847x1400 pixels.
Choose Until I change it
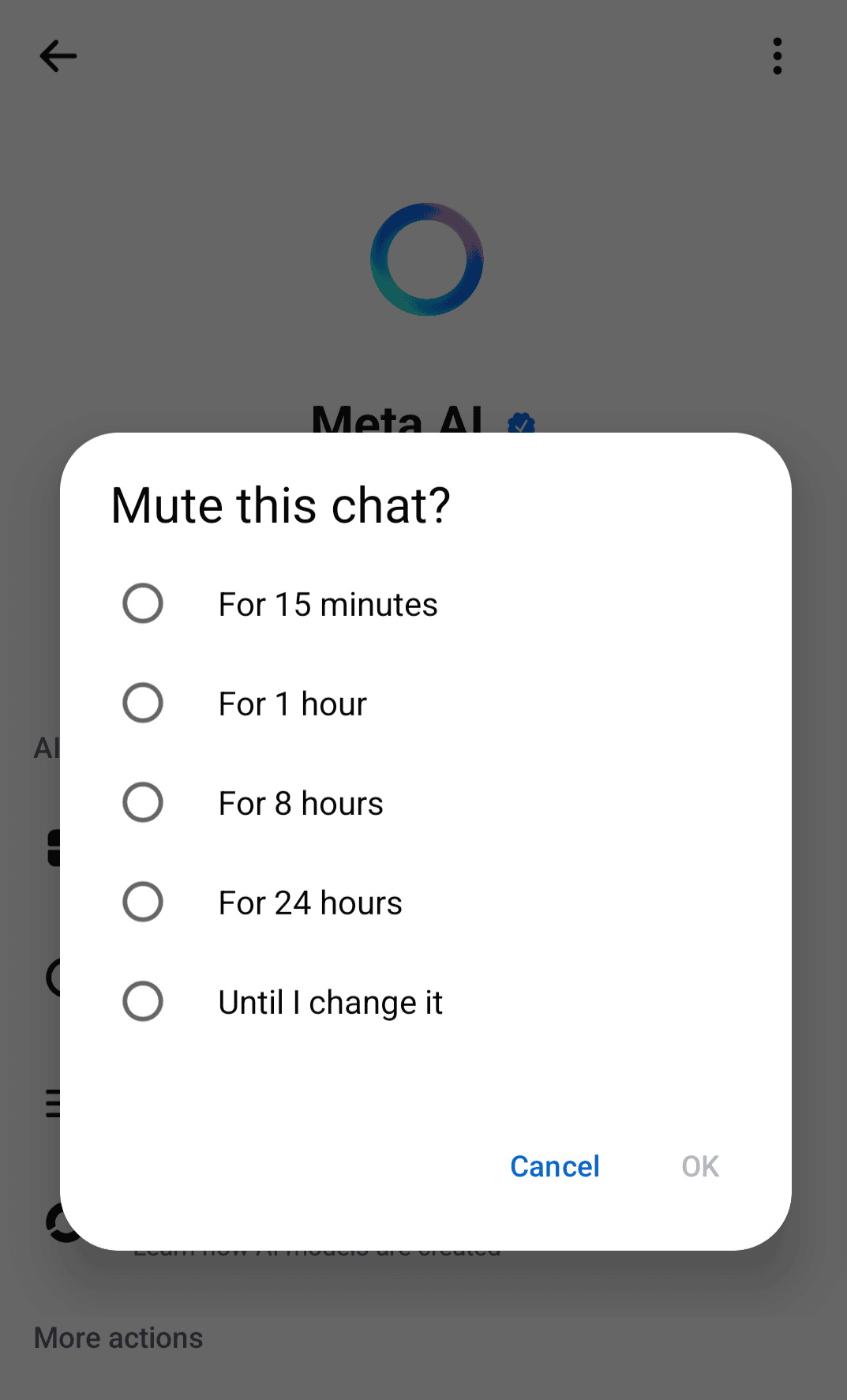click(x=425, y=1002)
